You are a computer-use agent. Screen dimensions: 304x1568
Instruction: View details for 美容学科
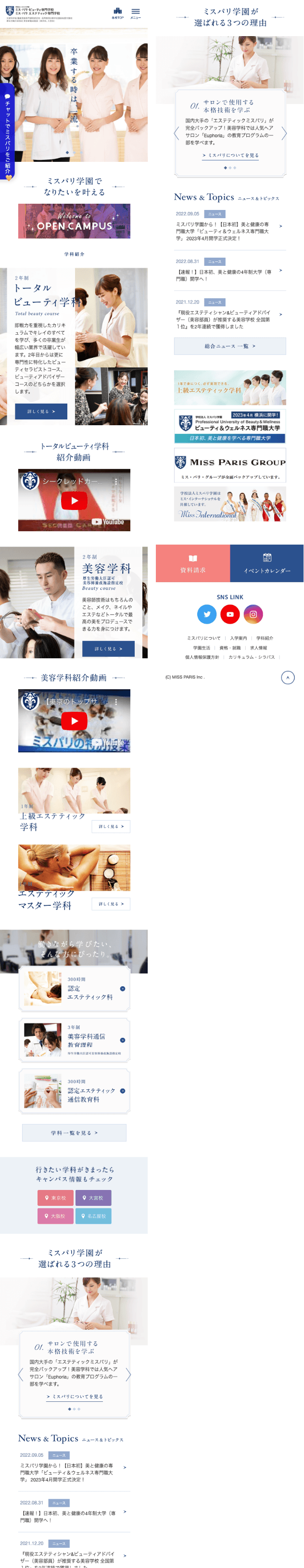108,648
